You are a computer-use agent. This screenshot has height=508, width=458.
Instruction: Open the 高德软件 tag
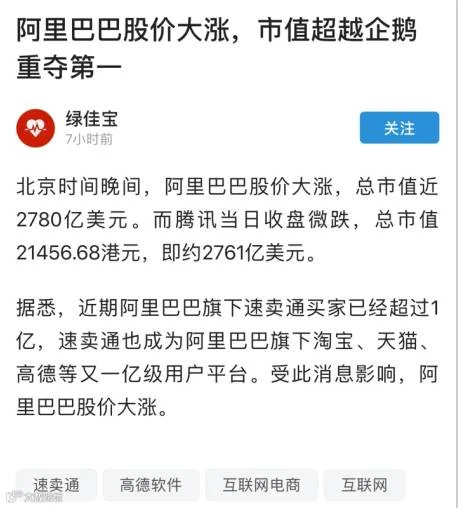151,485
